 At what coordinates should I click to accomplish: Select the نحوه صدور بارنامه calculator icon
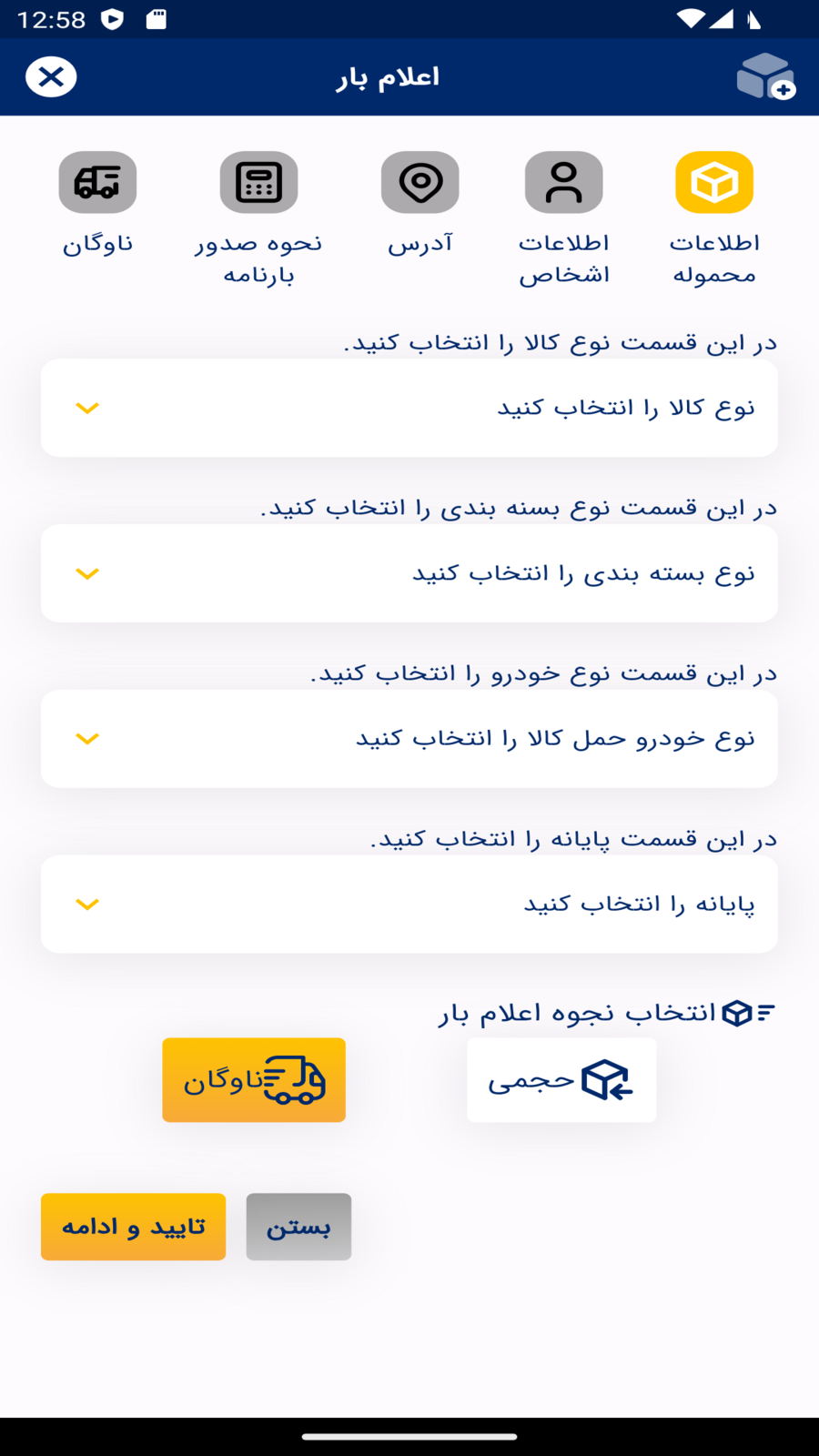click(x=258, y=182)
